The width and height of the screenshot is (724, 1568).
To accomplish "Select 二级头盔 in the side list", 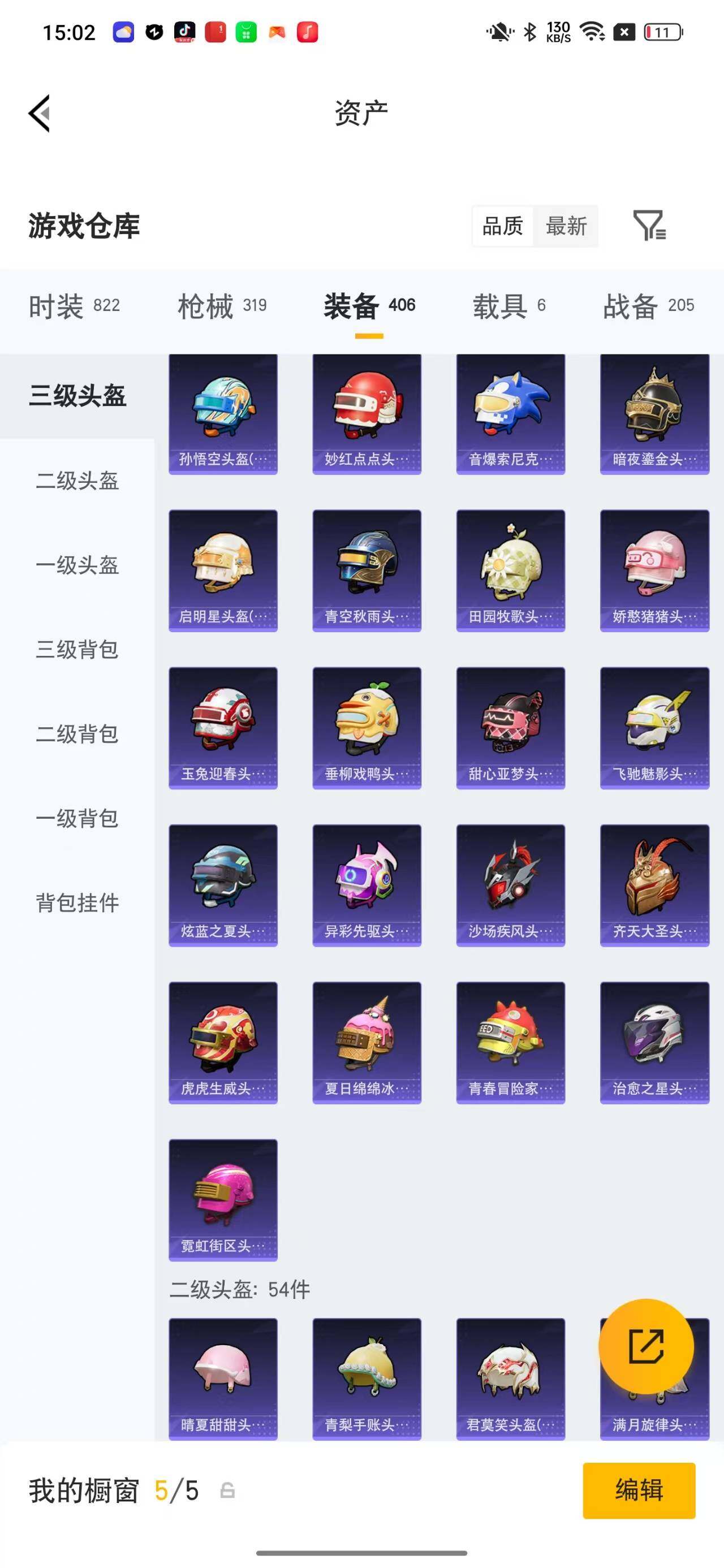I will [77, 481].
